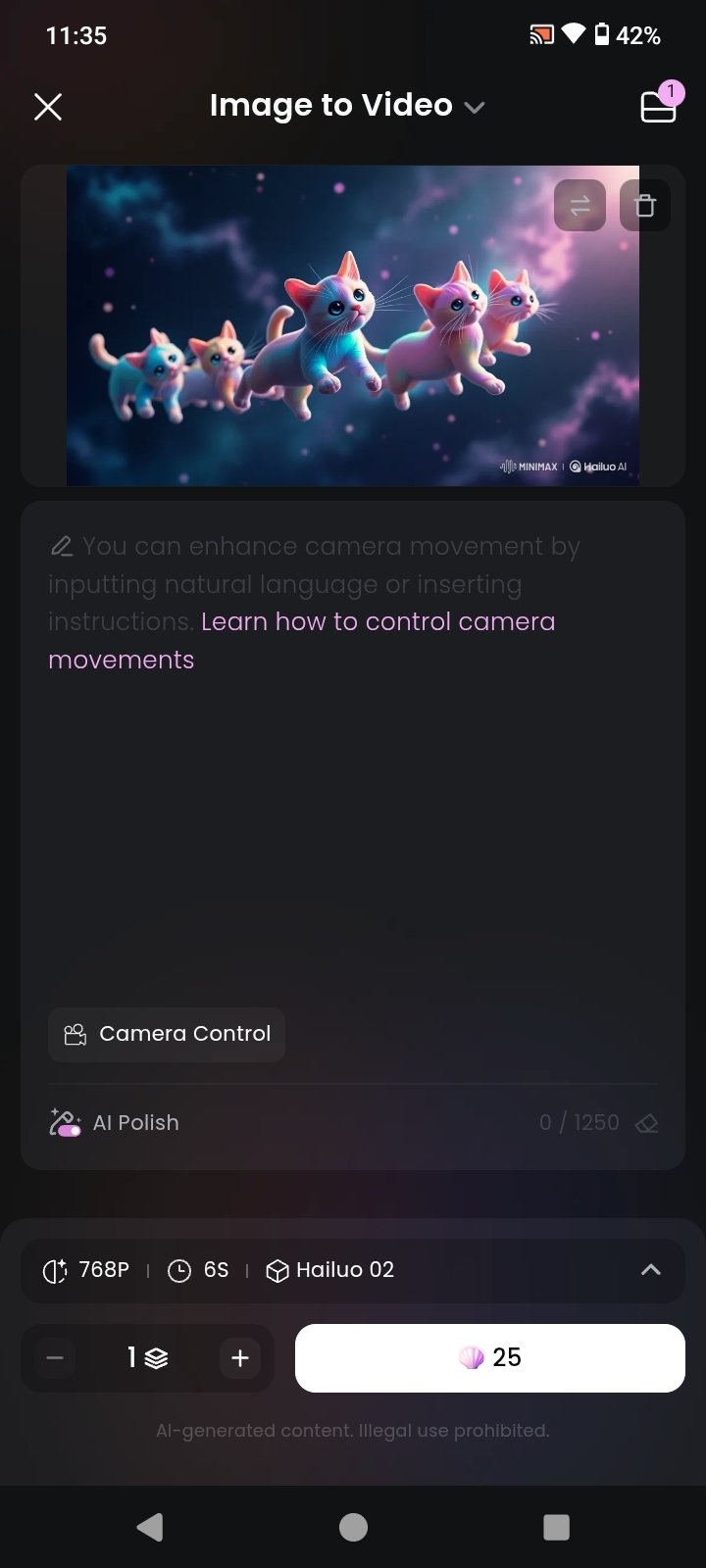The image size is (706, 1568).
Task: Go back using the system back button
Action: 150,1527
